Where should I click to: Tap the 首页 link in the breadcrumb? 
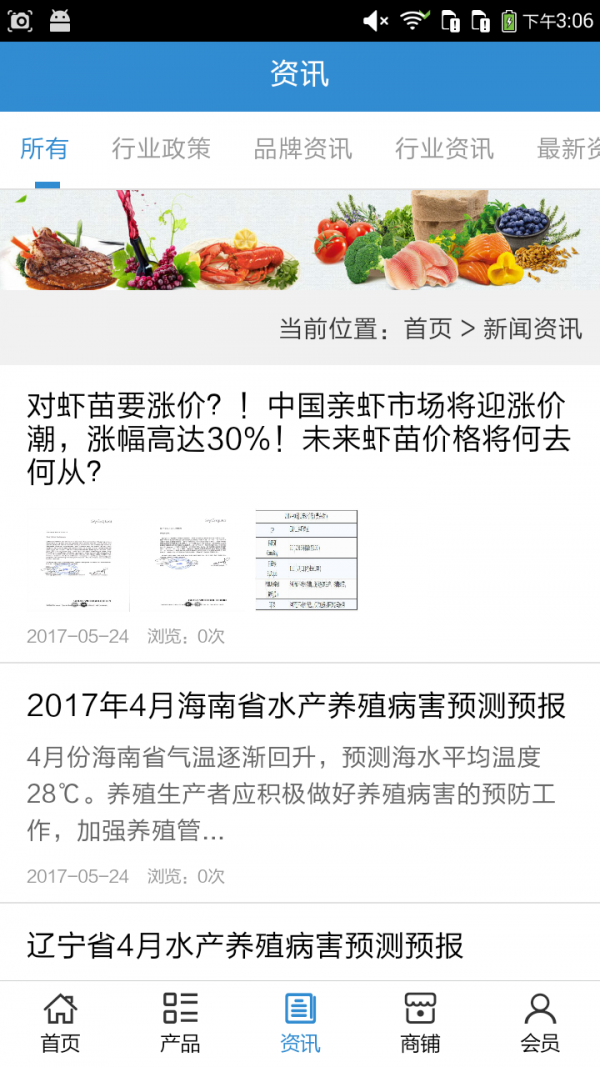click(428, 329)
